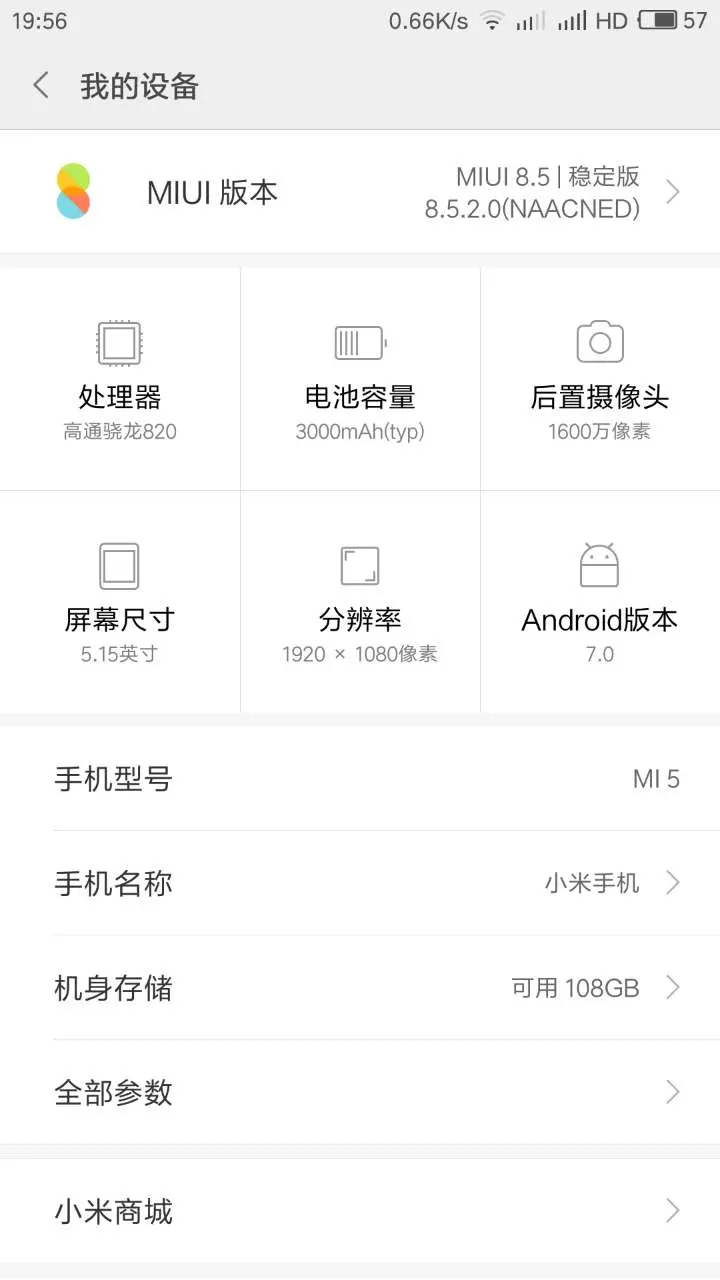Go back from 我的设备 page
720x1280 pixels.
tap(41, 86)
